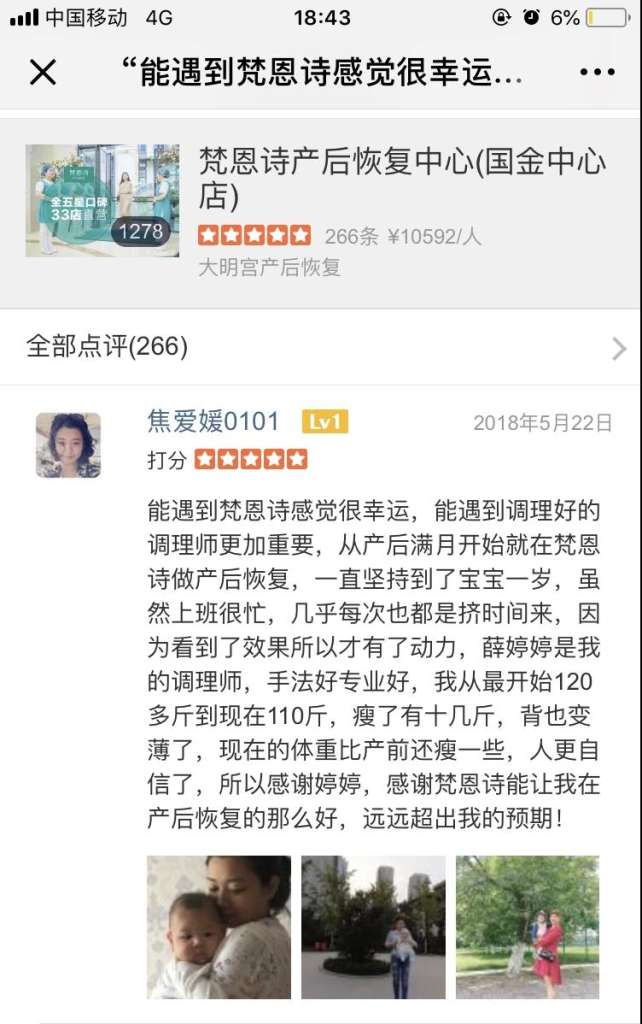View the review photo of mother with baby

(x=219, y=927)
